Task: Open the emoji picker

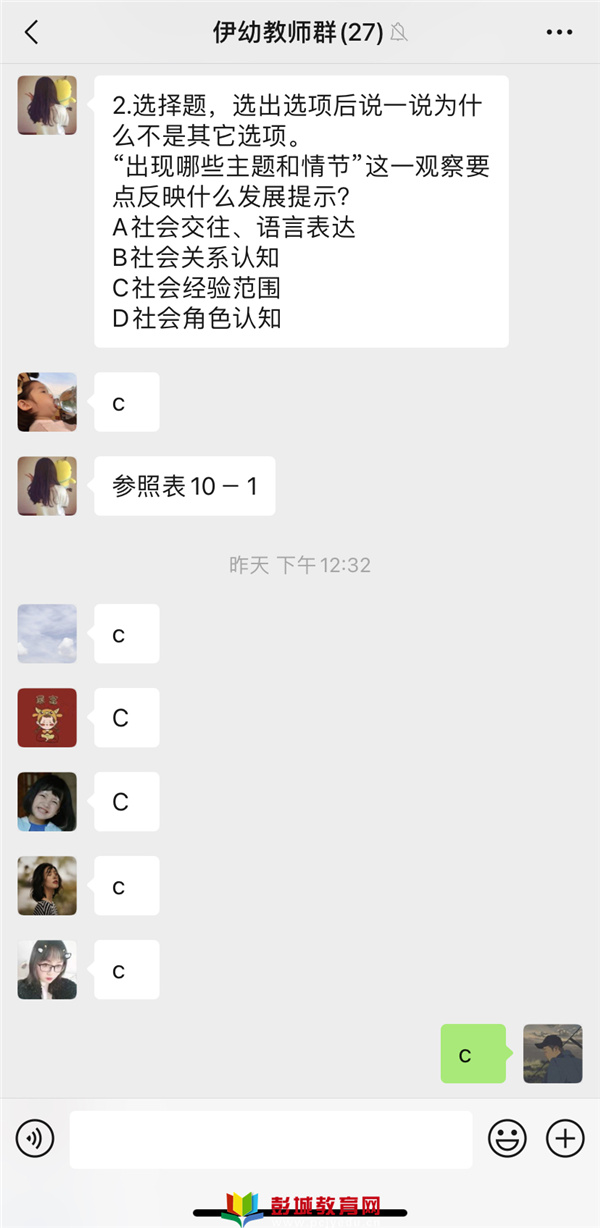Action: coord(507,1138)
